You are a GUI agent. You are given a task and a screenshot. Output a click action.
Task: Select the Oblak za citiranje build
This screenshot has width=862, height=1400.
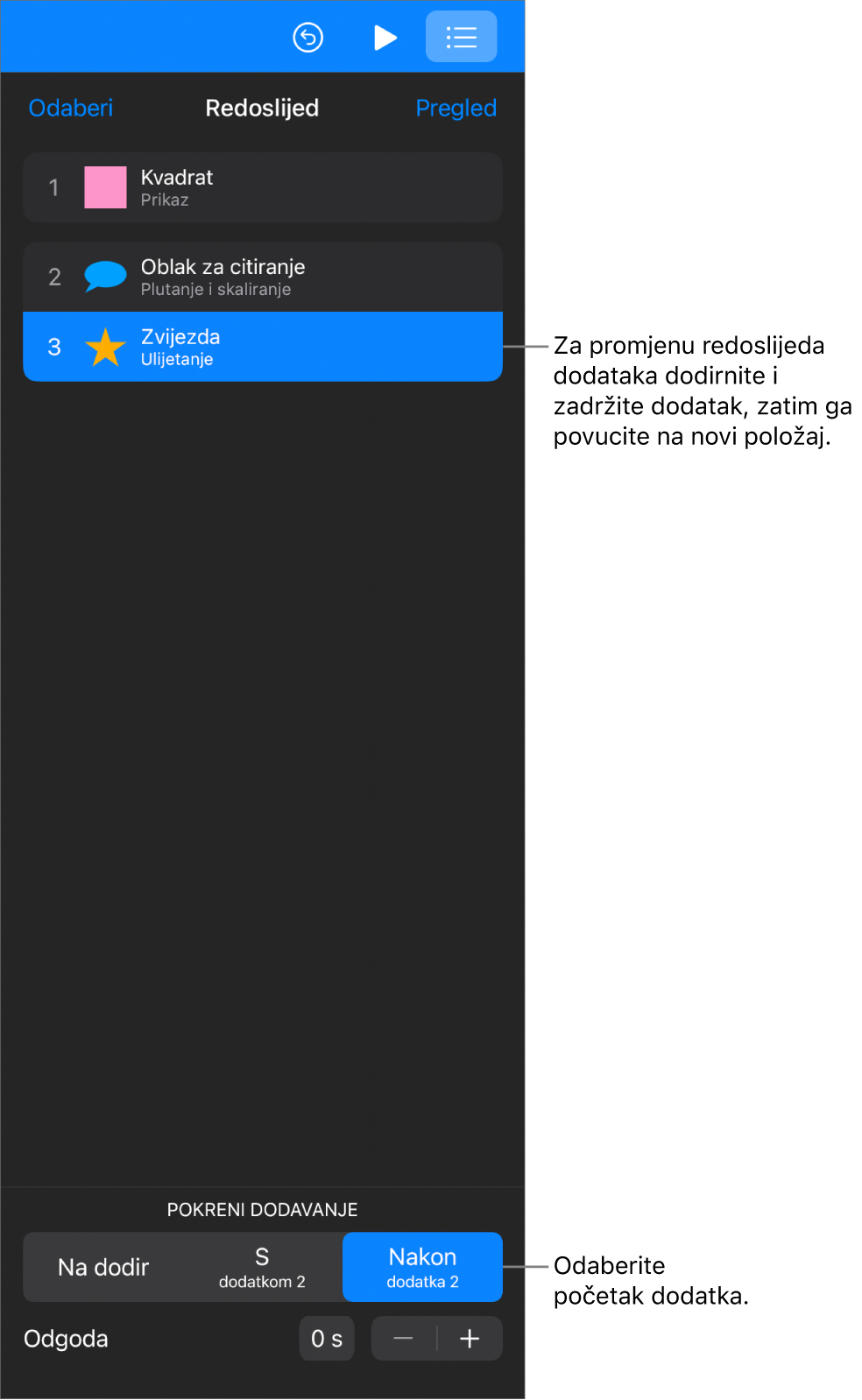click(x=263, y=277)
